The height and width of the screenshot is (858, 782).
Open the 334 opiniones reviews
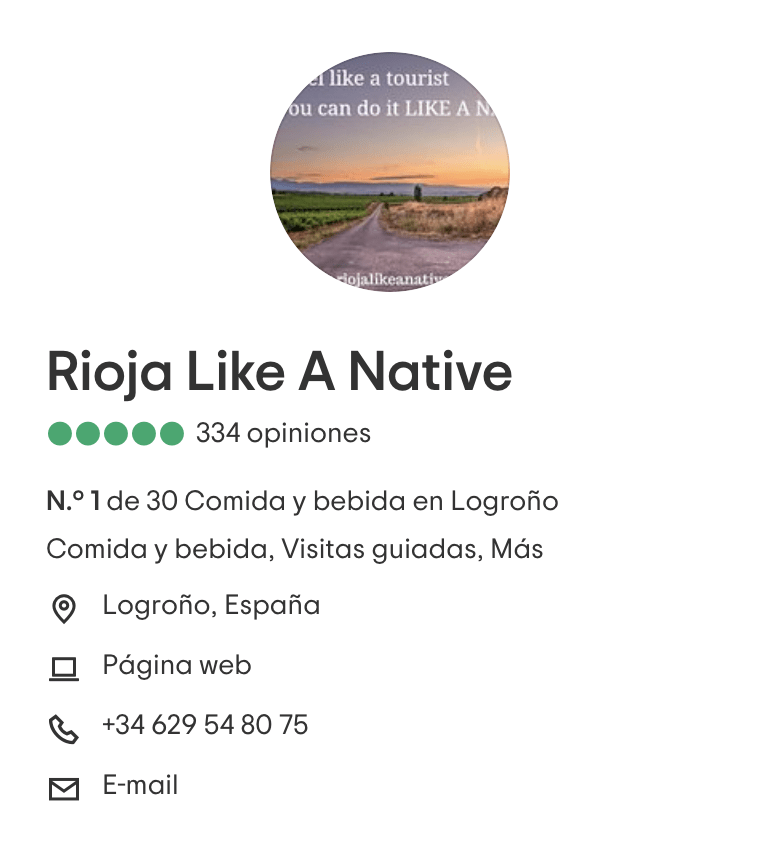283,433
